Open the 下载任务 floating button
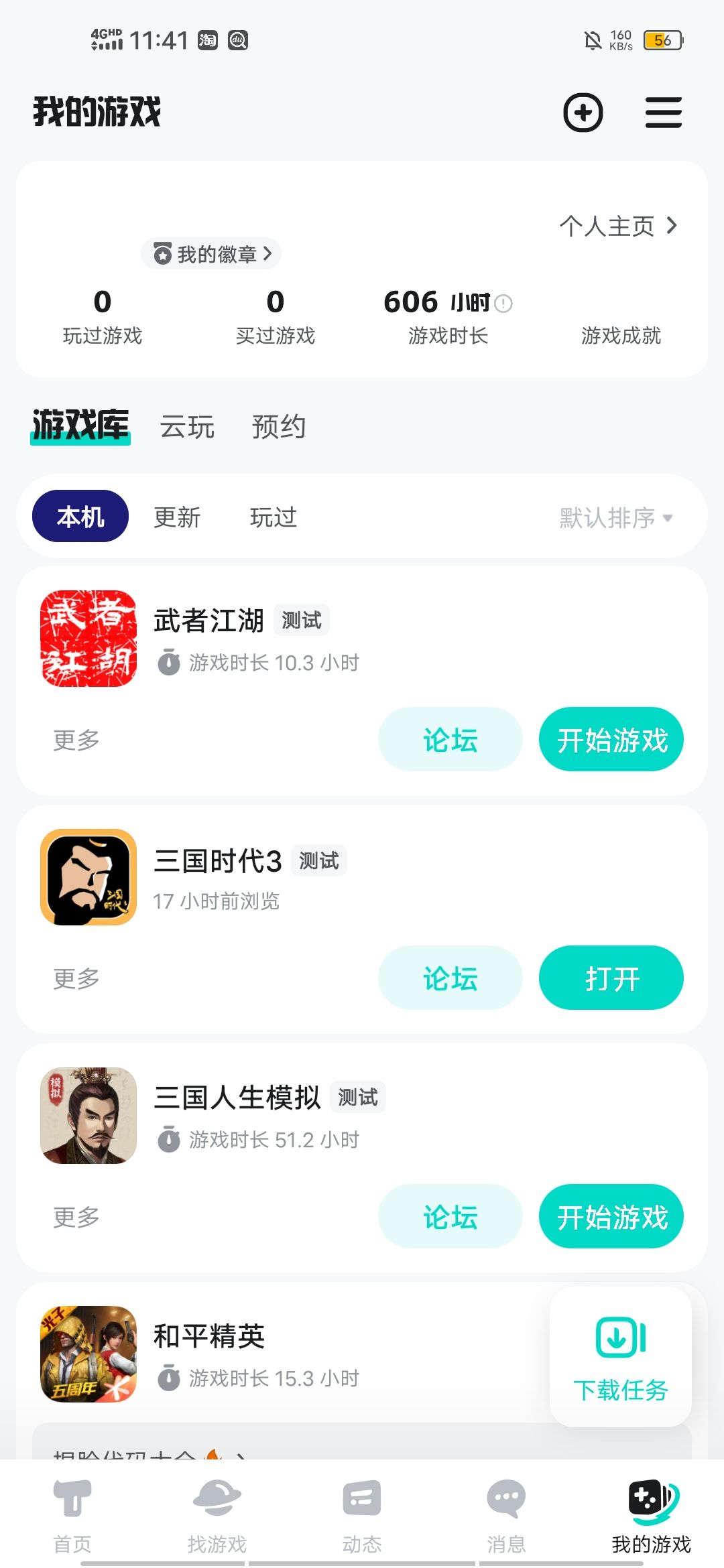Viewport: 724px width, 1568px height. [620, 1356]
